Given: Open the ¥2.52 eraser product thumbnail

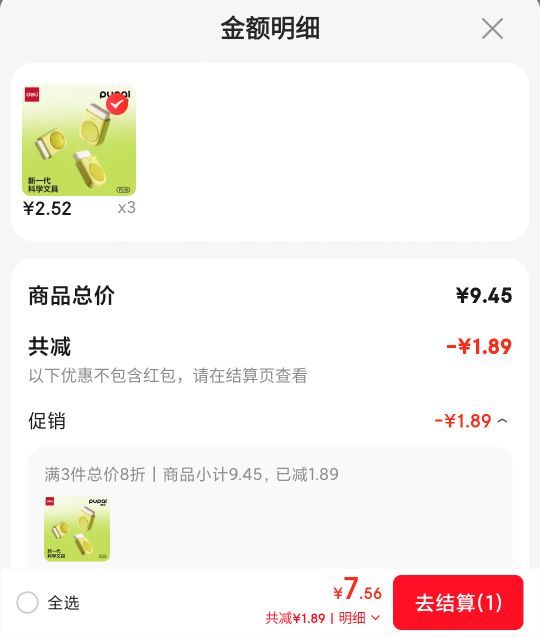Looking at the screenshot, I should point(79,140).
